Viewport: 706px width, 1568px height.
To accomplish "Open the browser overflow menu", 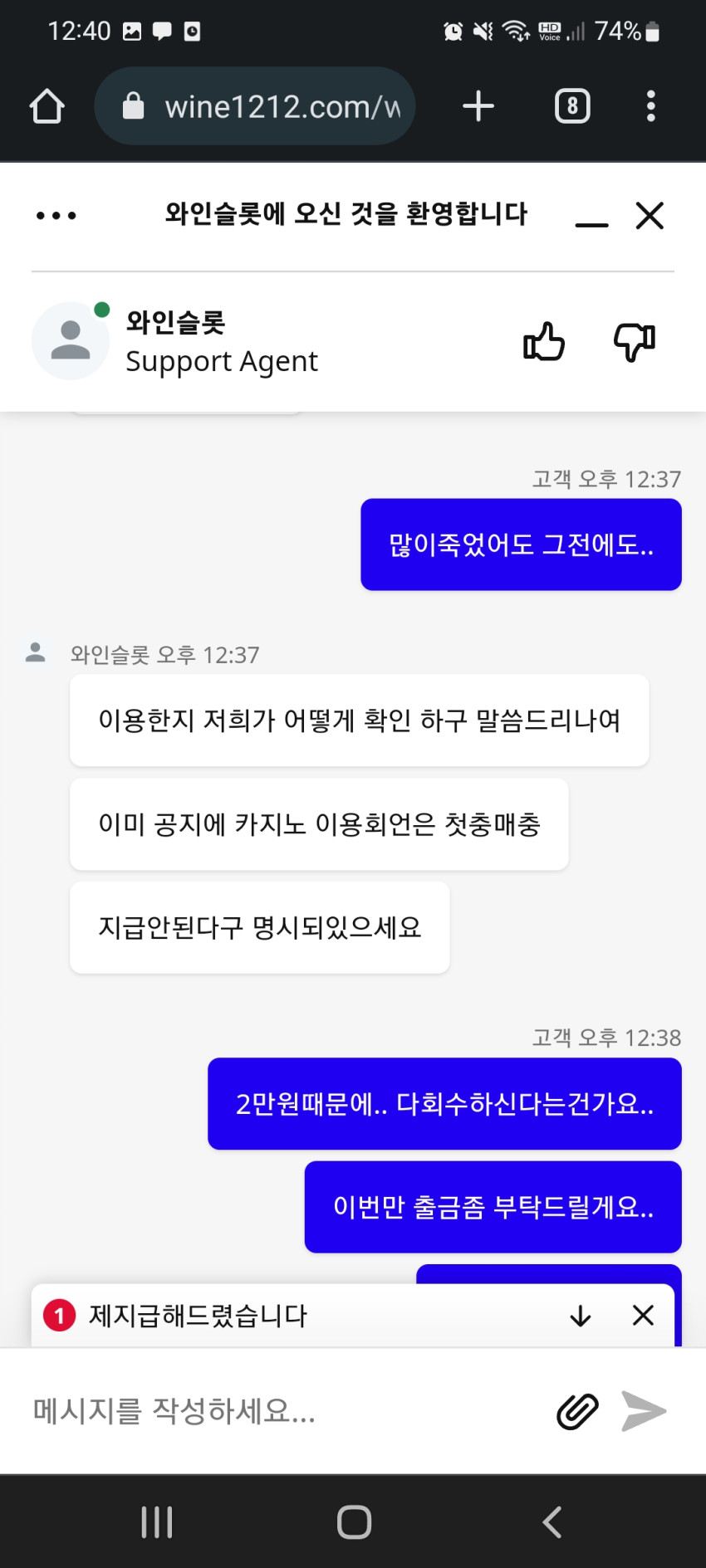I will pos(651,106).
